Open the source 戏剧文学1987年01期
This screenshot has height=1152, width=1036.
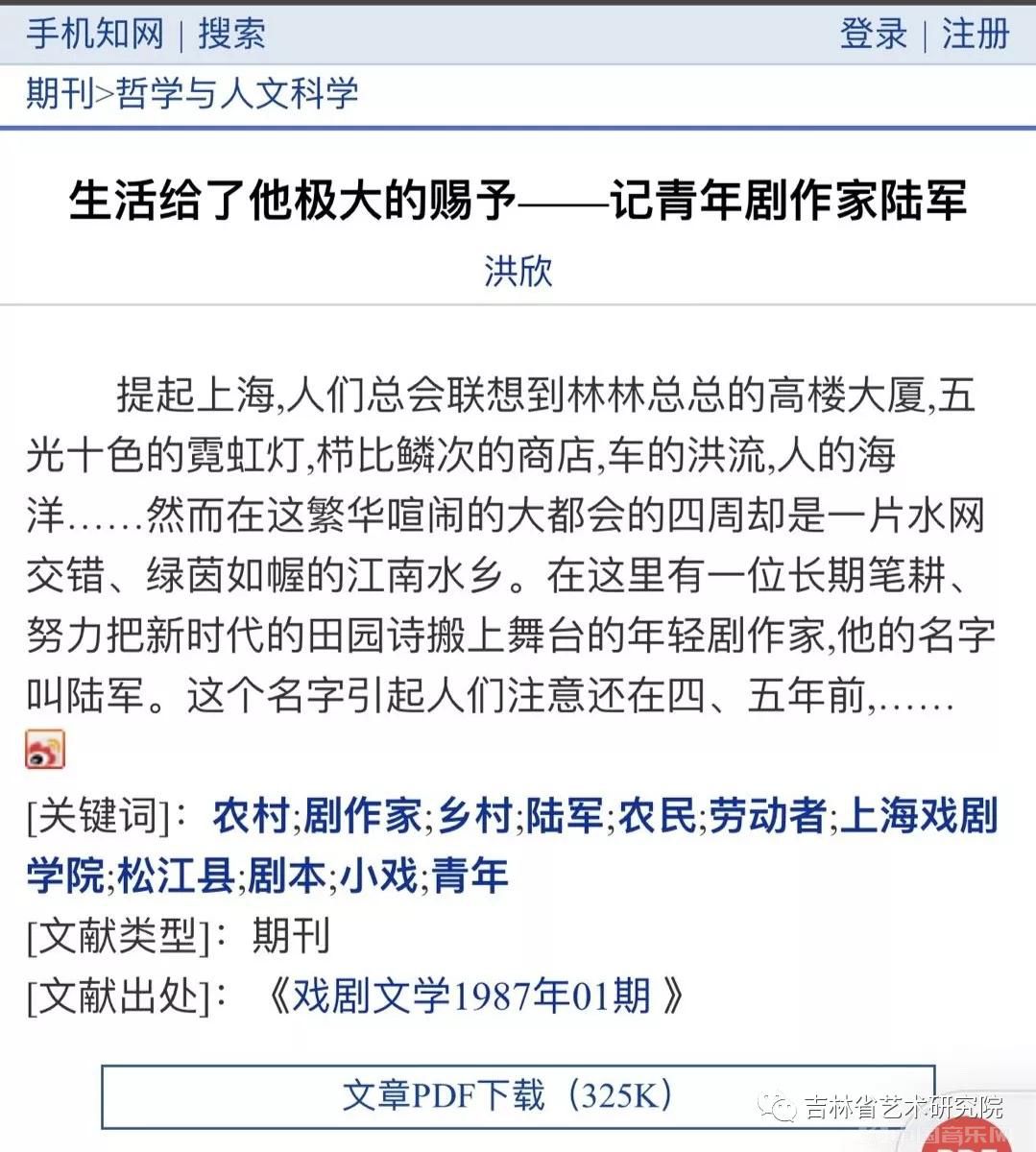472,996
